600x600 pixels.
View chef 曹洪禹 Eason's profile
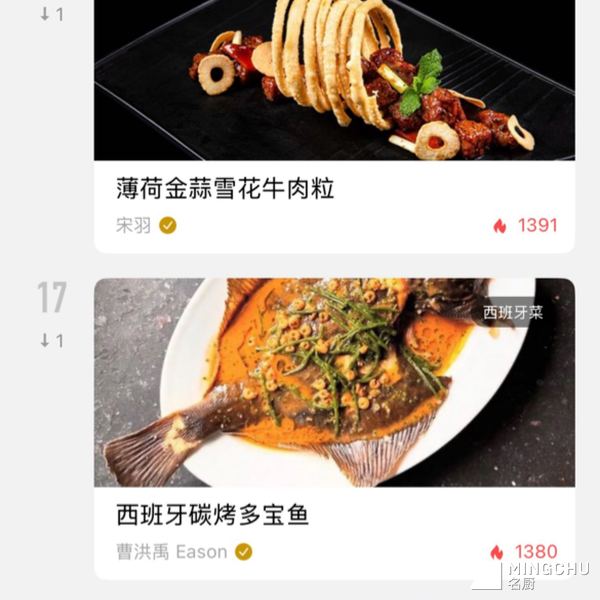172,552
